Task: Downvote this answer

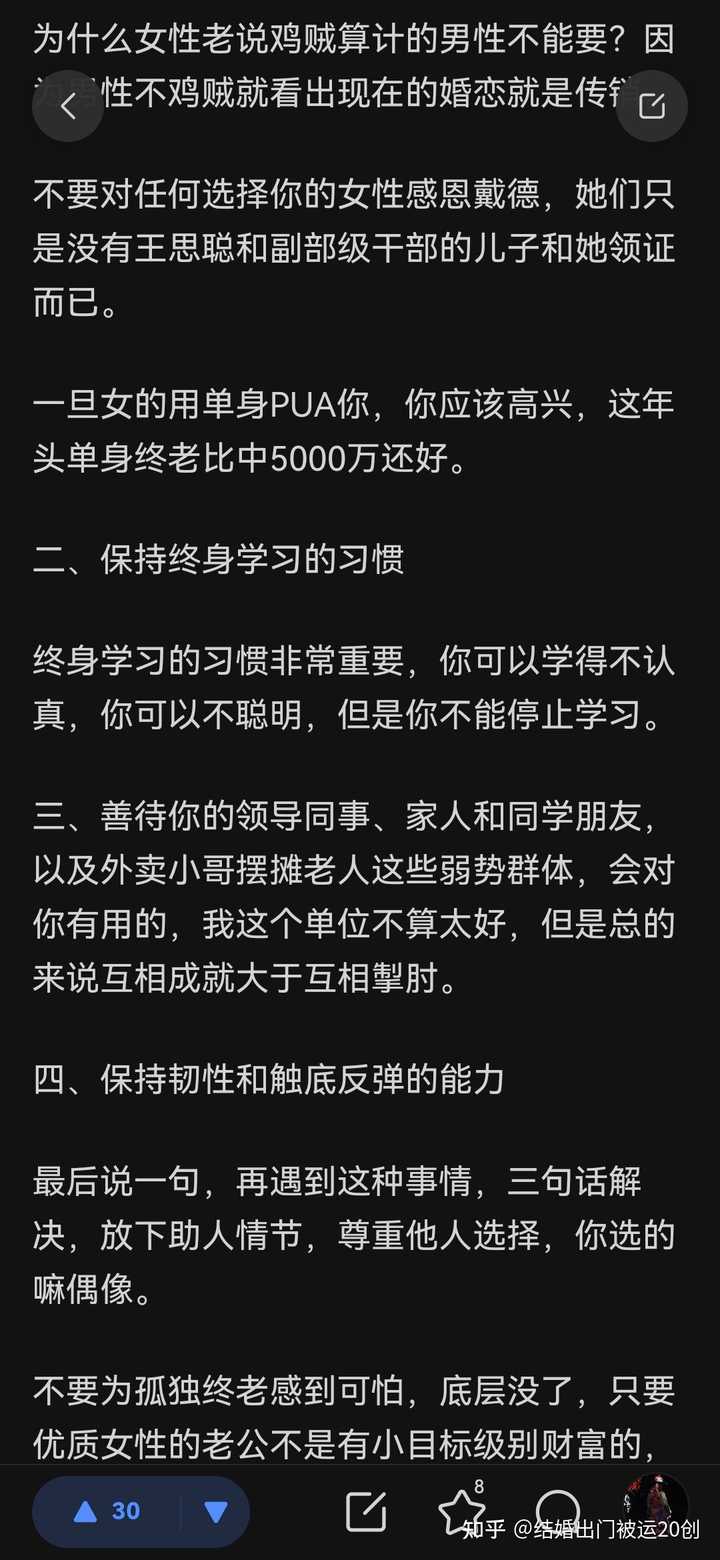Action: pos(216,1511)
